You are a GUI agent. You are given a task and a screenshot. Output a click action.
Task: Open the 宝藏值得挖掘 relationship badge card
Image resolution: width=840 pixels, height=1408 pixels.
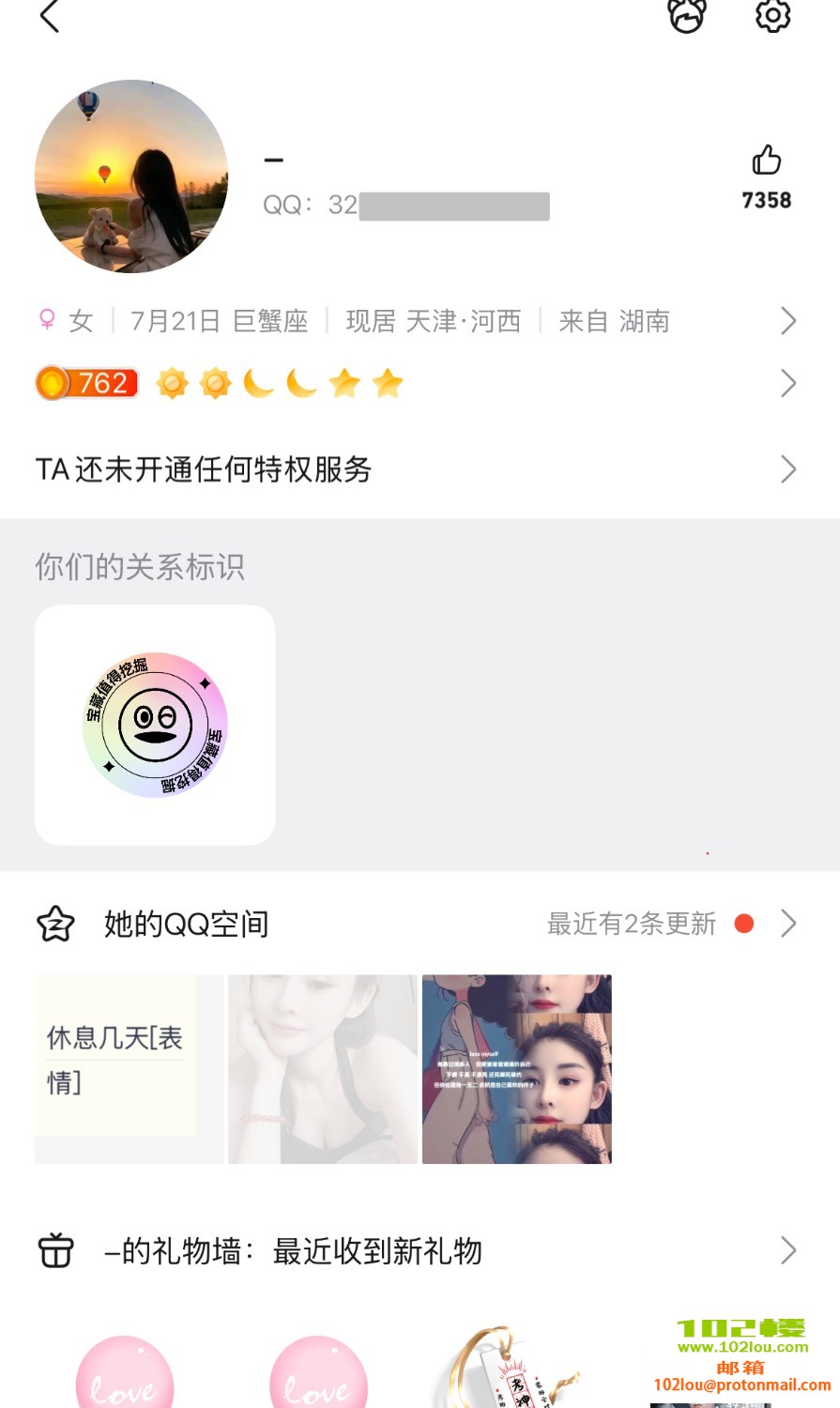coord(155,725)
